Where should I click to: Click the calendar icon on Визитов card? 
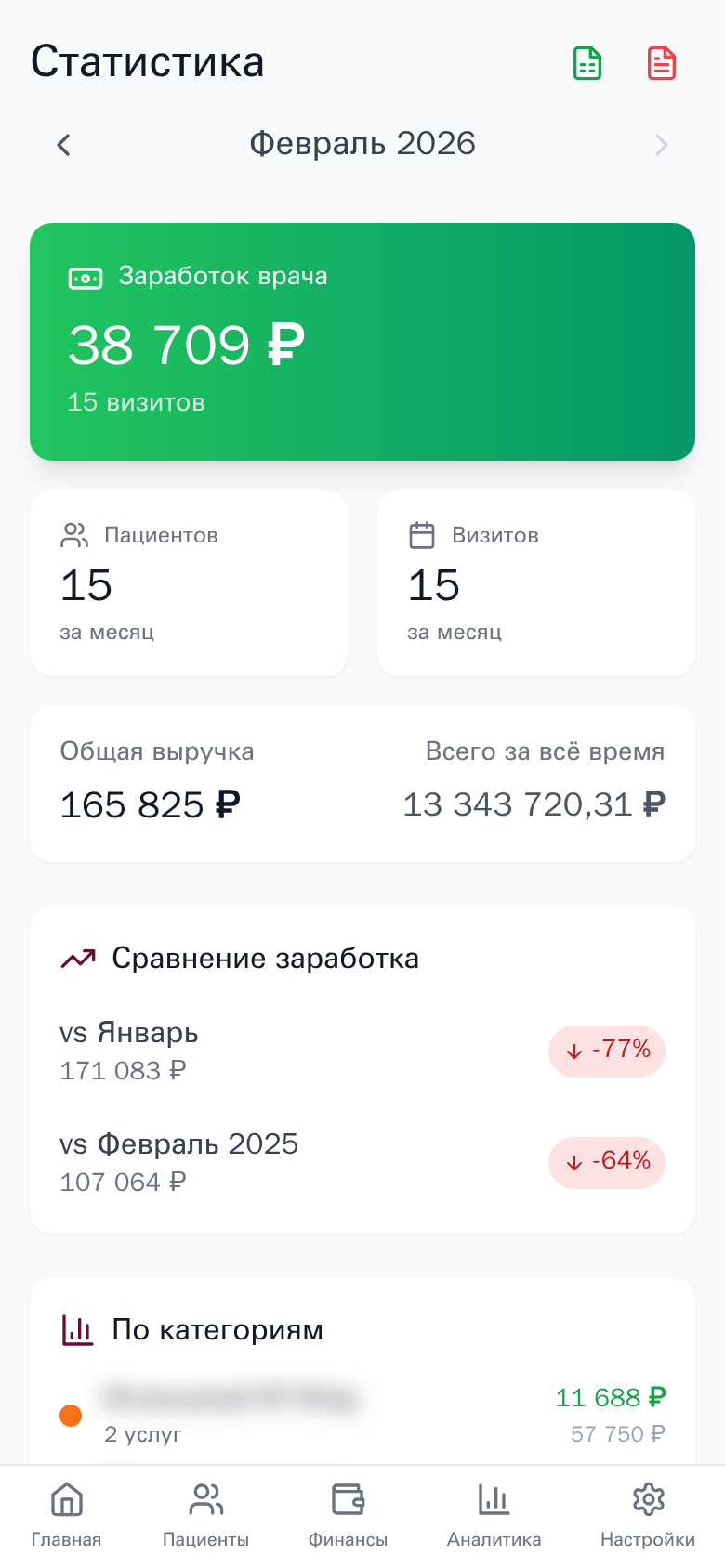pyautogui.click(x=422, y=535)
